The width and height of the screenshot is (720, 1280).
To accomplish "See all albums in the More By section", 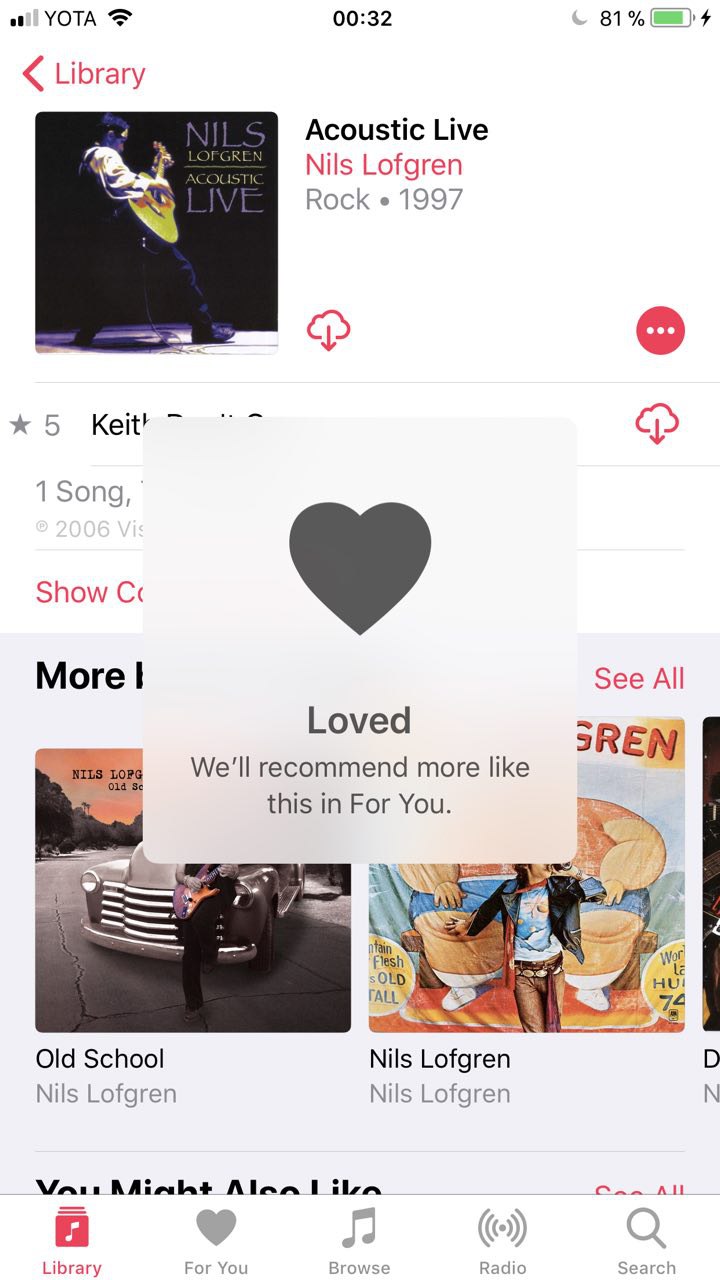I will tap(639, 678).
